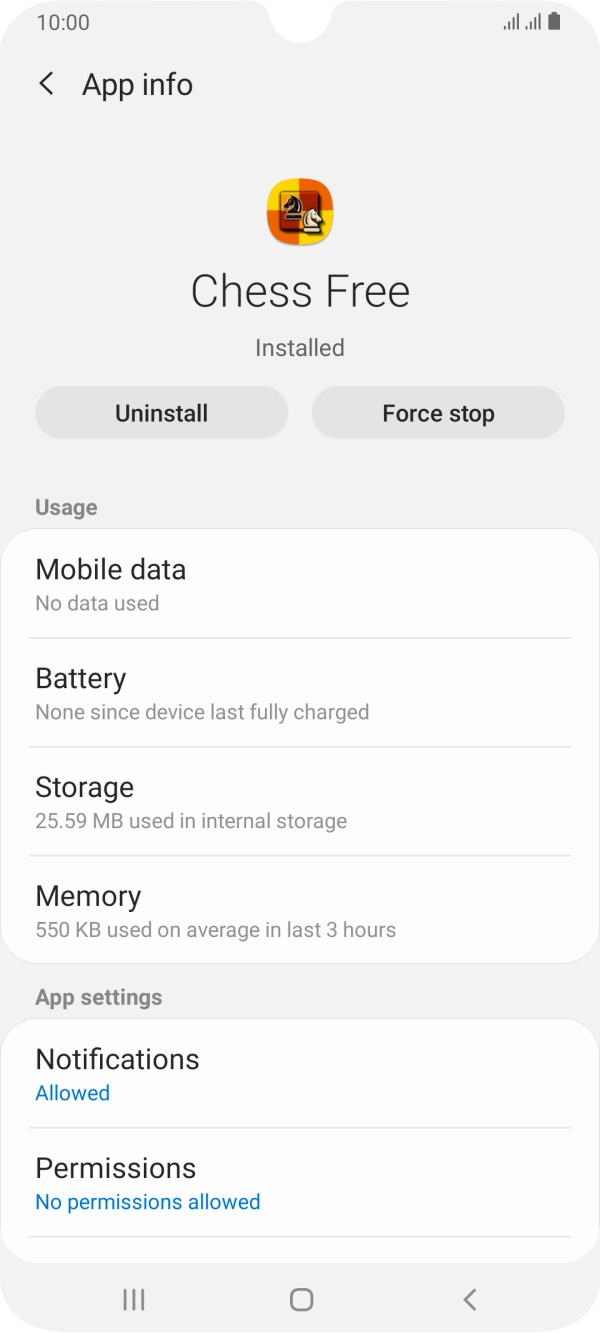600x1333 pixels.
Task: Go back from App info
Action: tap(46, 84)
